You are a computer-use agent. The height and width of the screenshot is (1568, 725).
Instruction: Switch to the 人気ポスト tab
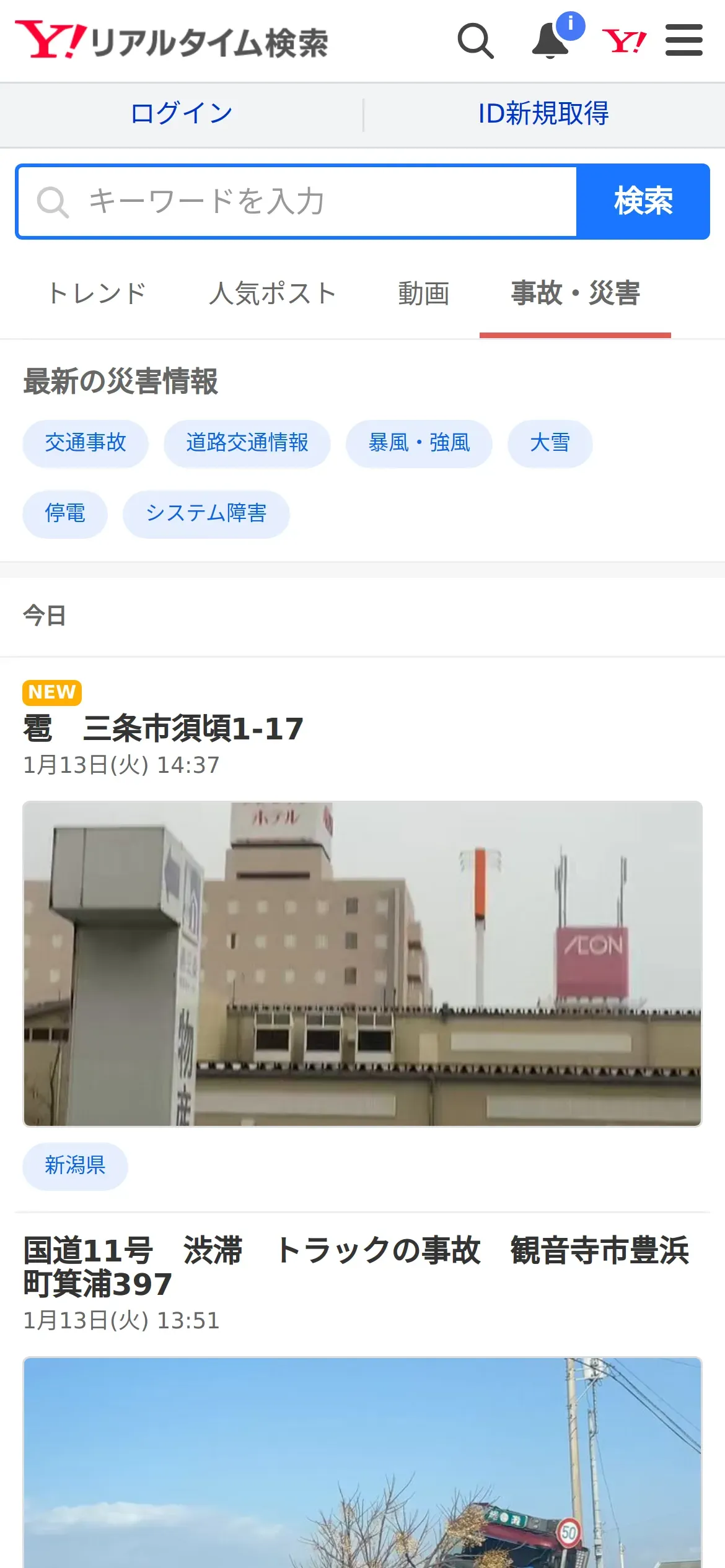tap(273, 294)
